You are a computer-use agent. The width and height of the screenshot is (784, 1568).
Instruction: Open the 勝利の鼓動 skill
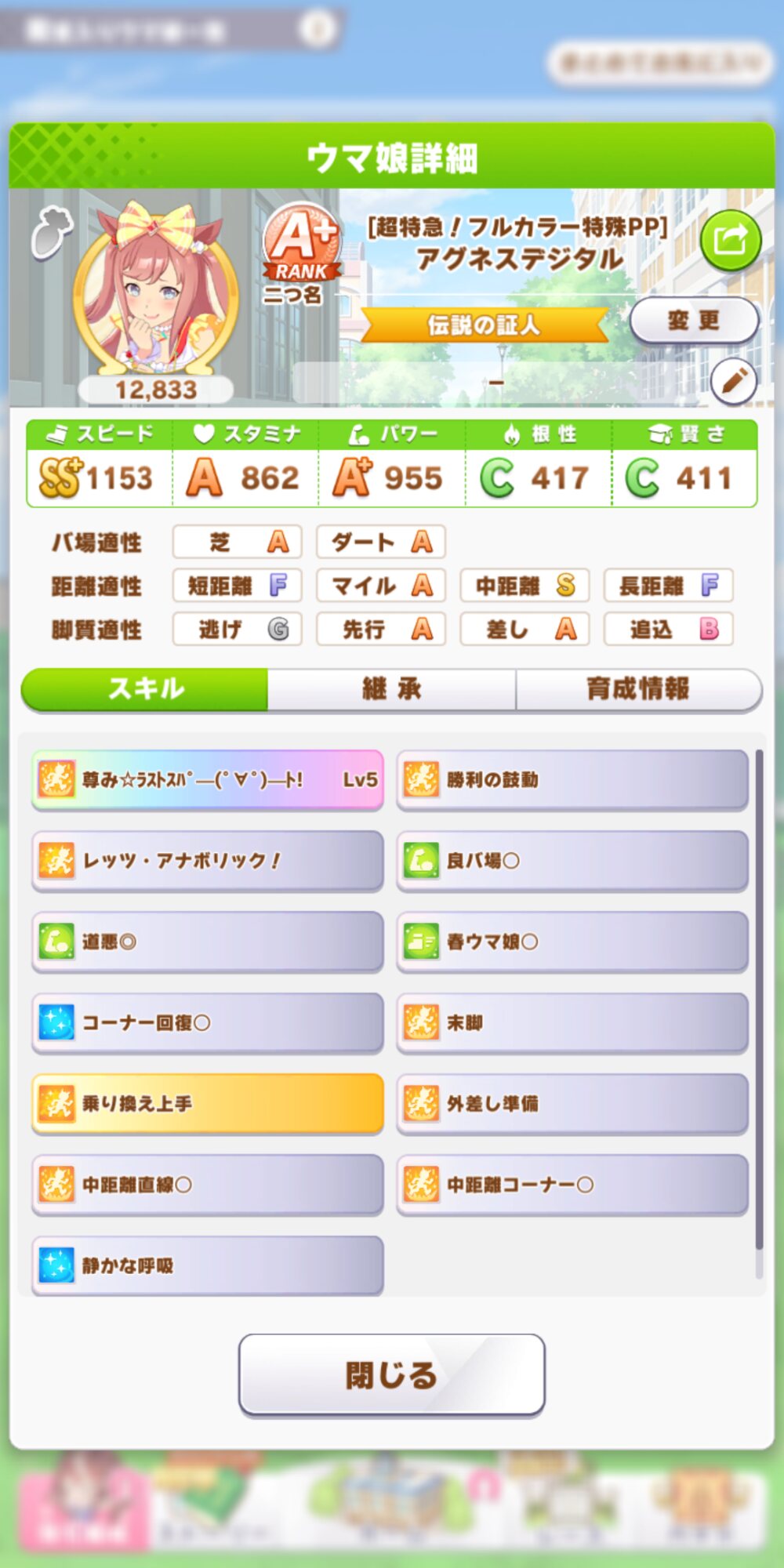pos(572,779)
